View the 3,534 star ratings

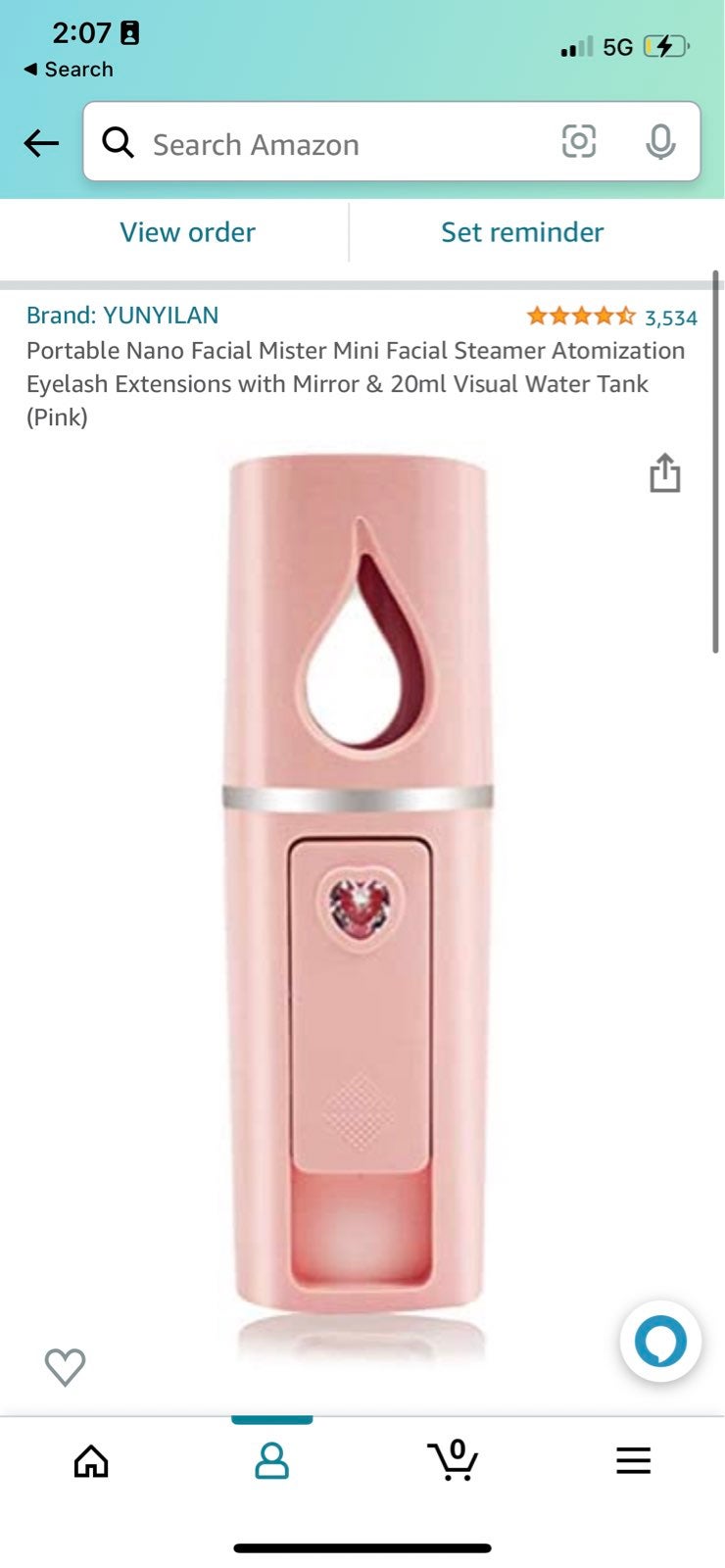pyautogui.click(x=612, y=317)
